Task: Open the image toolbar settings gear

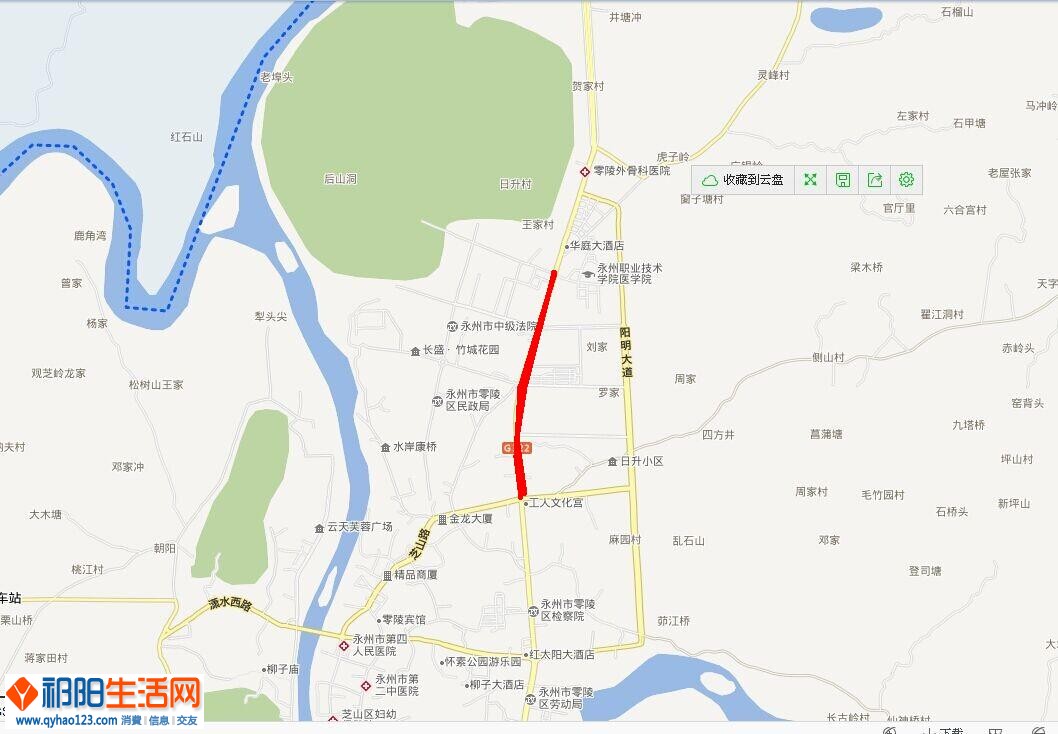Action: click(906, 180)
